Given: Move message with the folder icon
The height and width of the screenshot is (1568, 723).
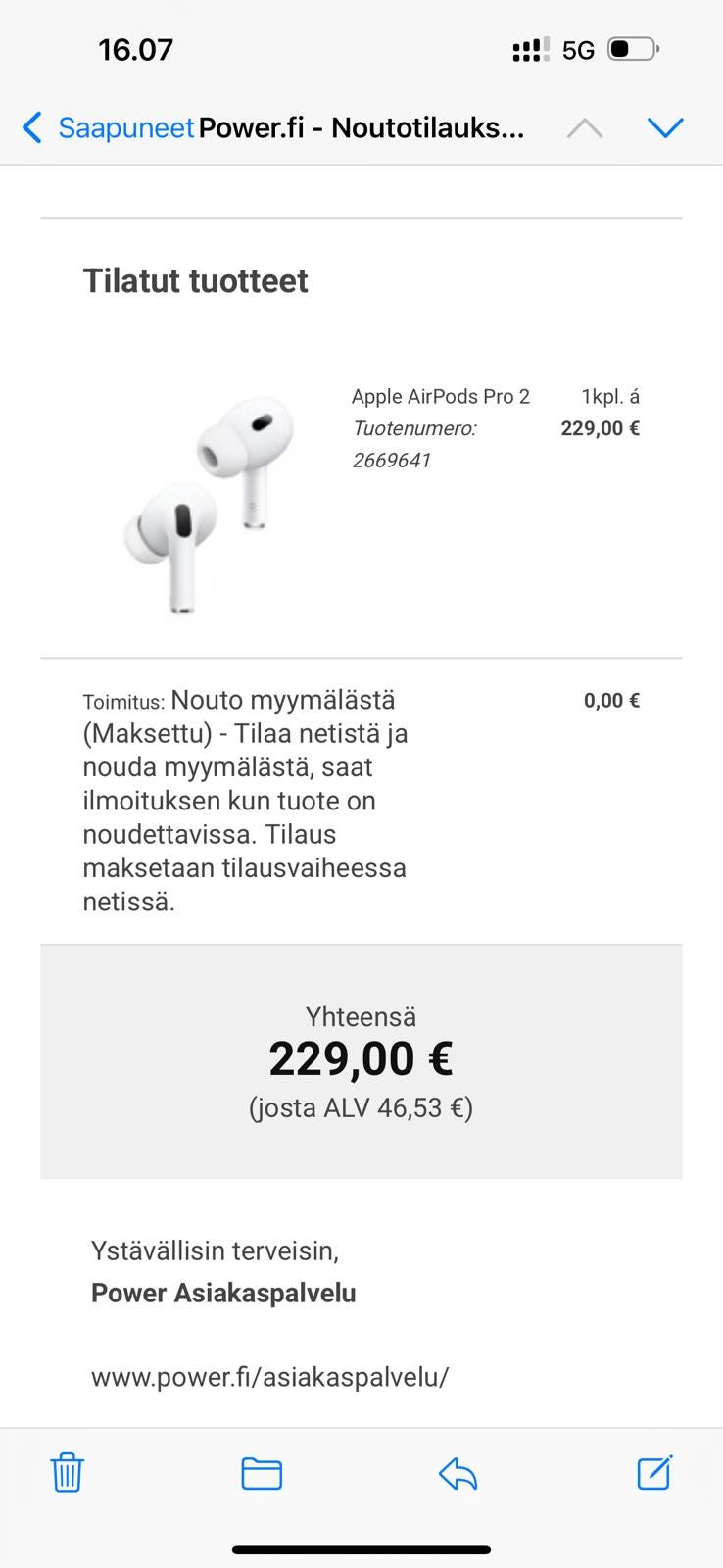Looking at the screenshot, I should coord(261,1471).
